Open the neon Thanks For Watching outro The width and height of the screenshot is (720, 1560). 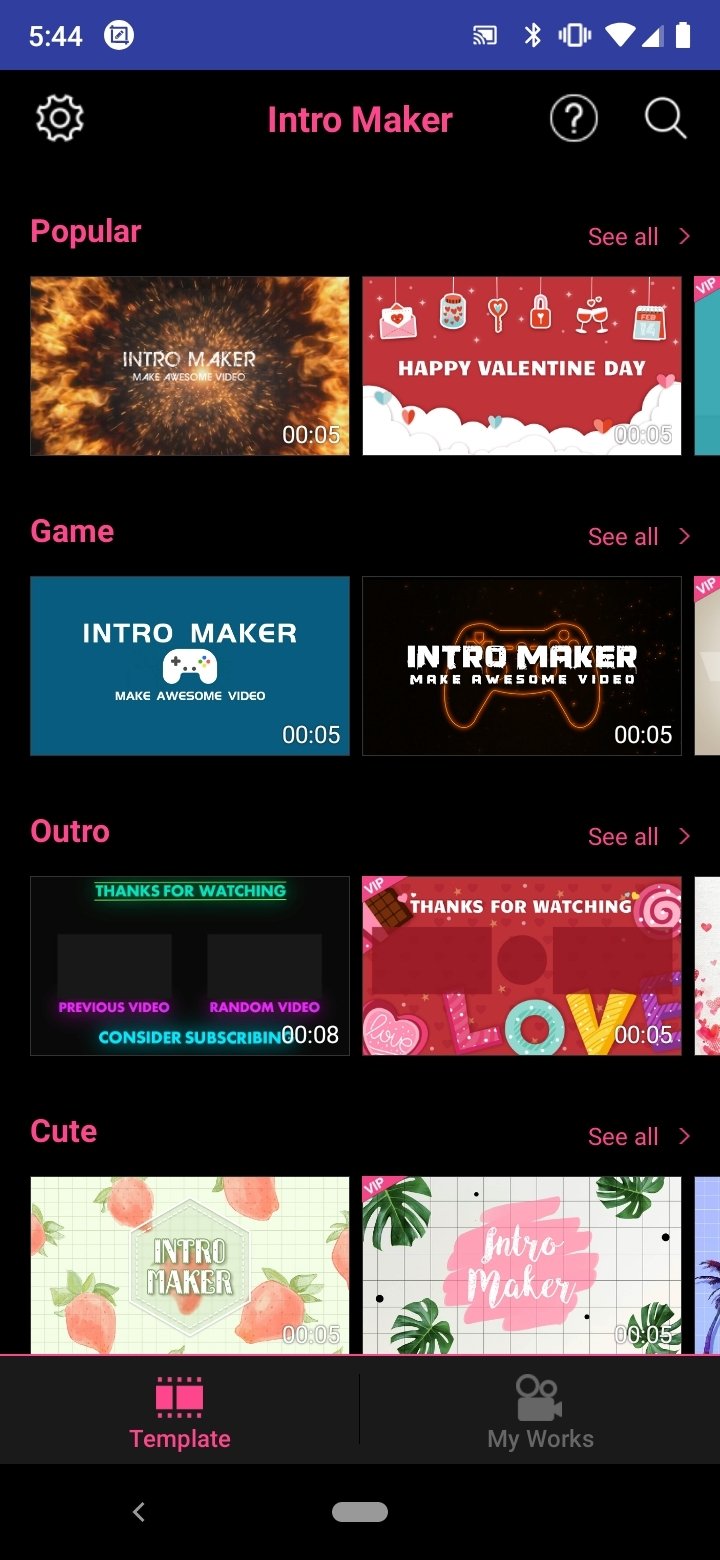(190, 966)
